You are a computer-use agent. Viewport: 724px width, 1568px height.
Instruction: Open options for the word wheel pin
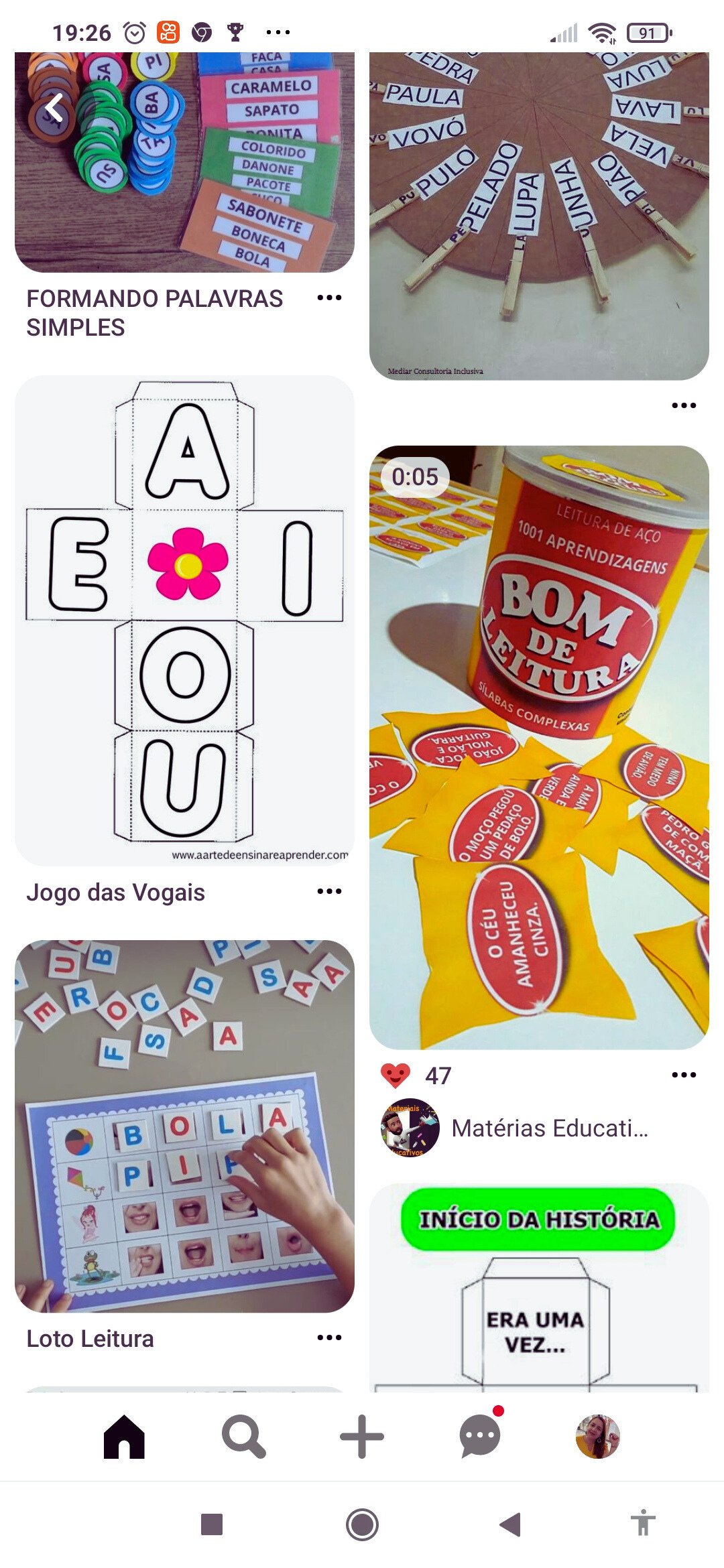(683, 405)
